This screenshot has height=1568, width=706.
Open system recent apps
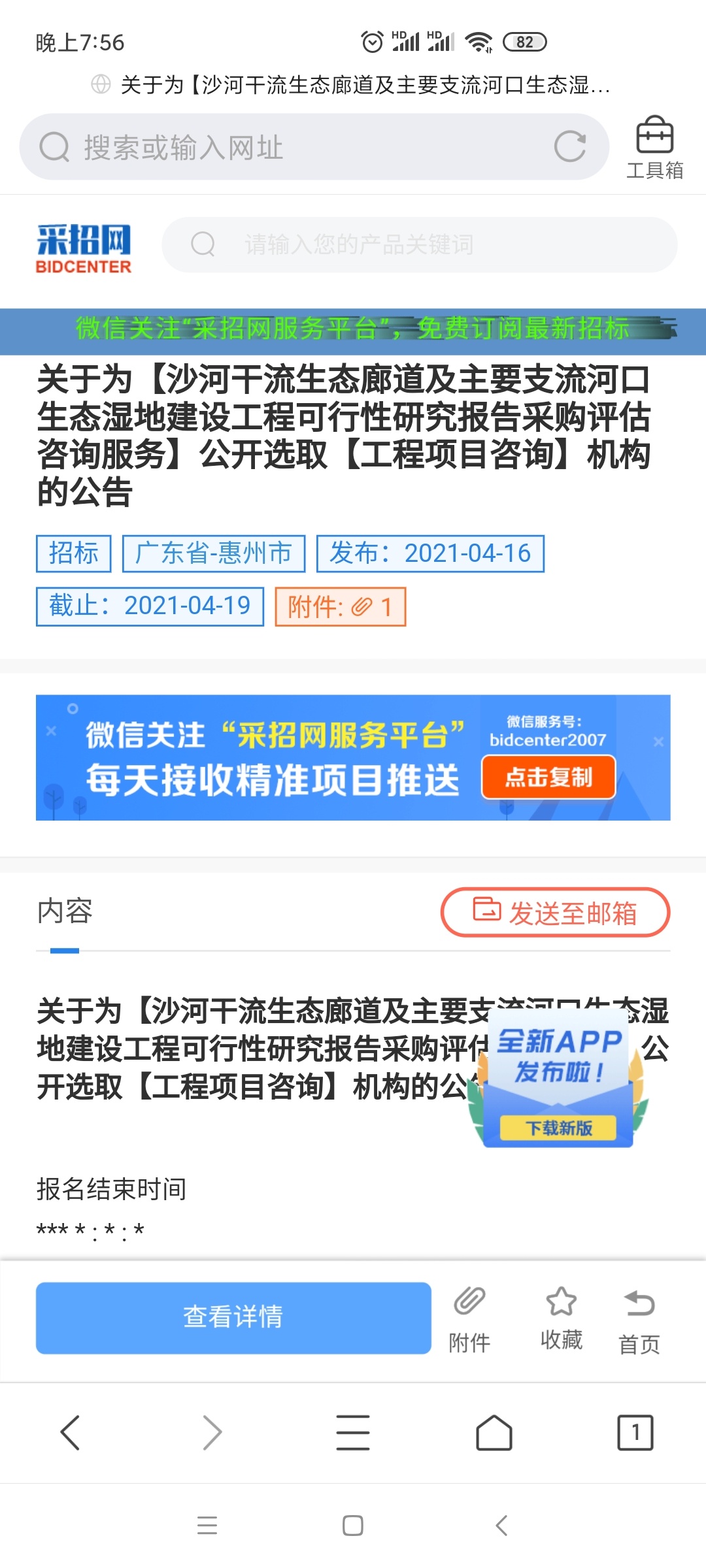tap(207, 1526)
